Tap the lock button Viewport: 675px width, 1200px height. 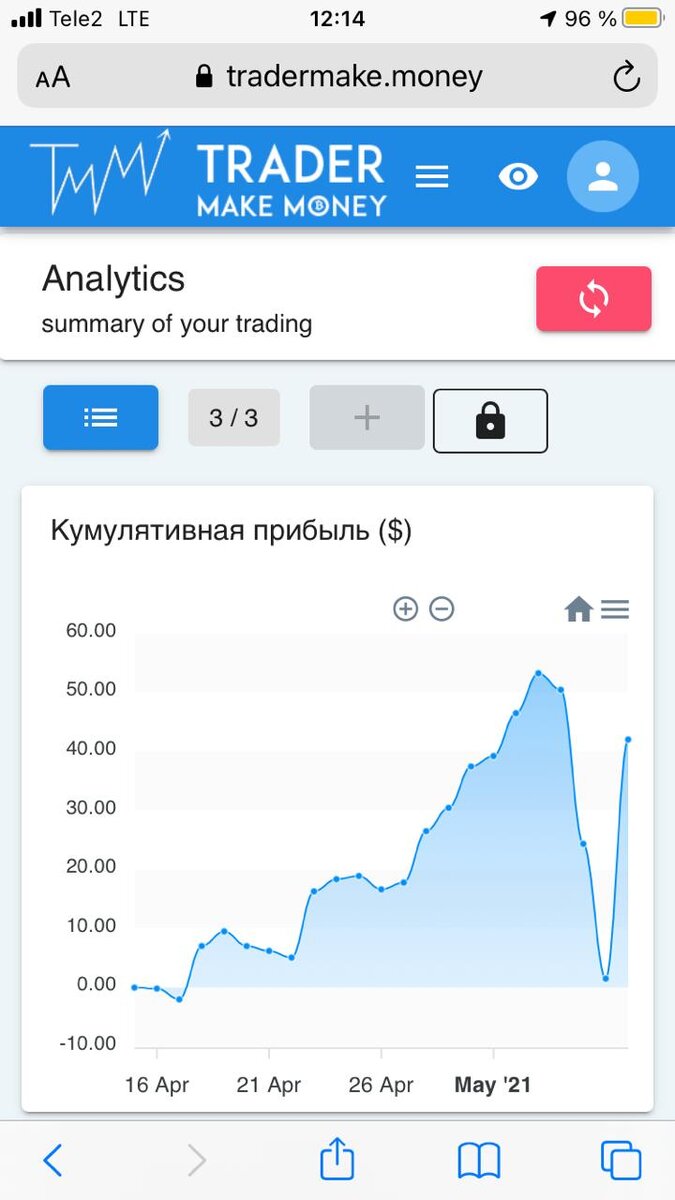point(490,421)
